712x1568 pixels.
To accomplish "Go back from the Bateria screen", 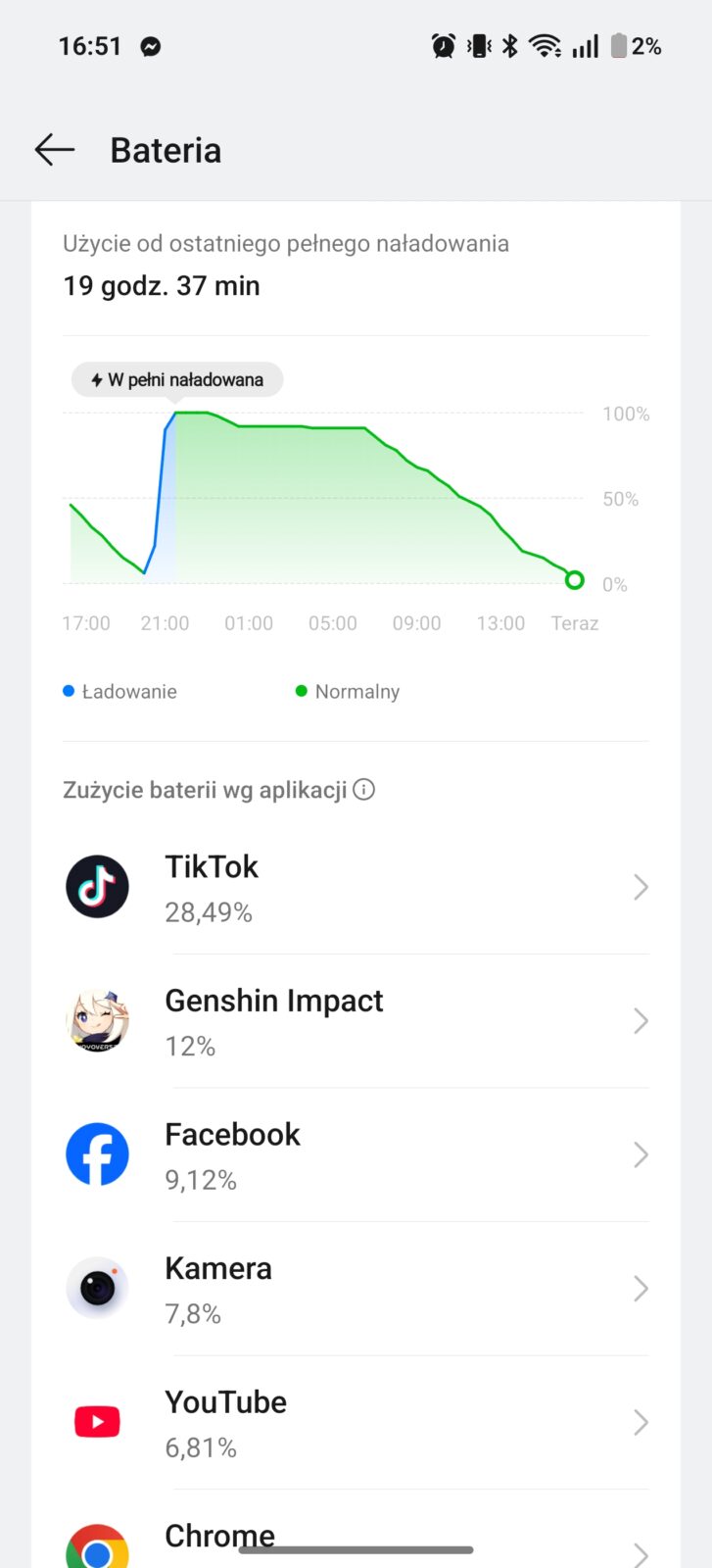I will pos(55,150).
